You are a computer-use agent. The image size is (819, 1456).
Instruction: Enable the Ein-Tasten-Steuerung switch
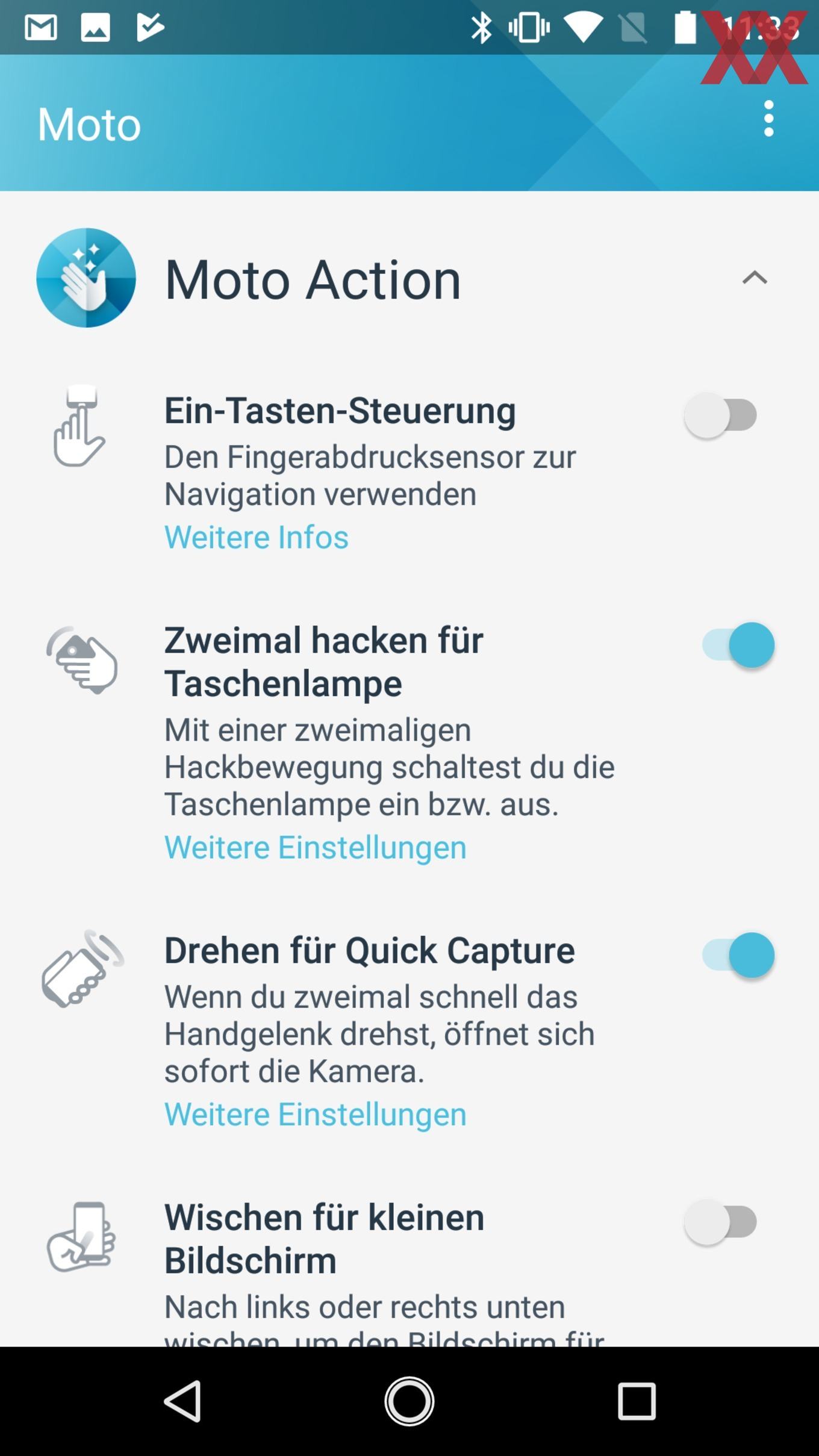(x=721, y=415)
